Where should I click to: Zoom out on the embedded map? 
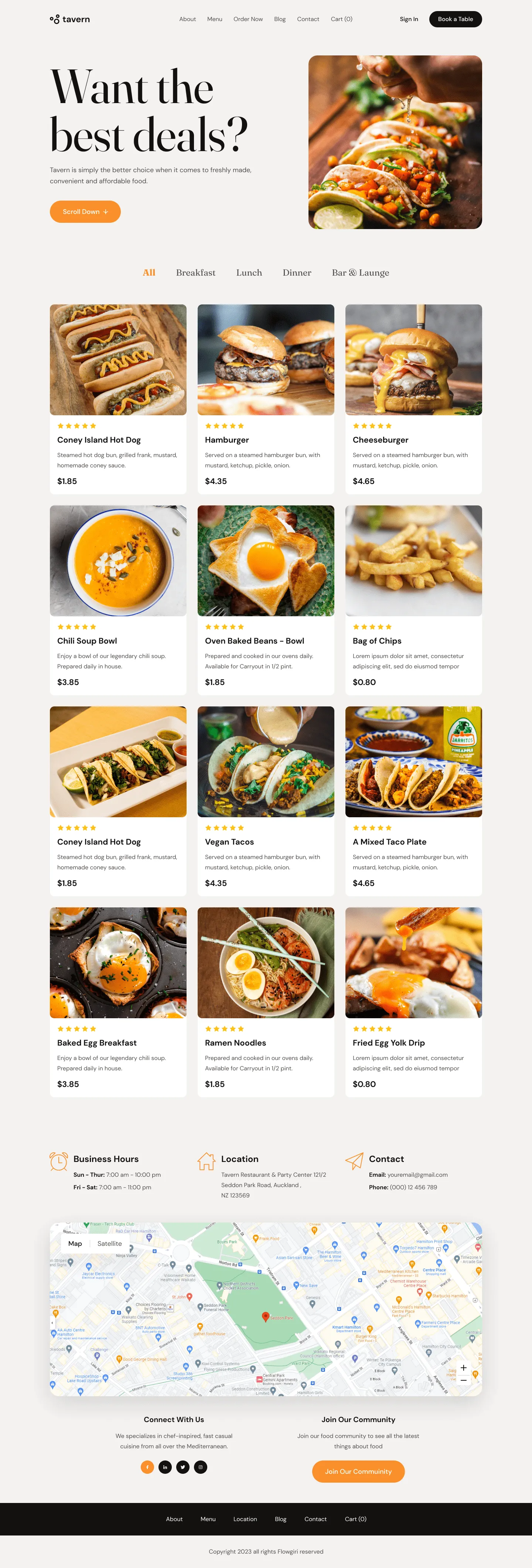click(x=463, y=1380)
